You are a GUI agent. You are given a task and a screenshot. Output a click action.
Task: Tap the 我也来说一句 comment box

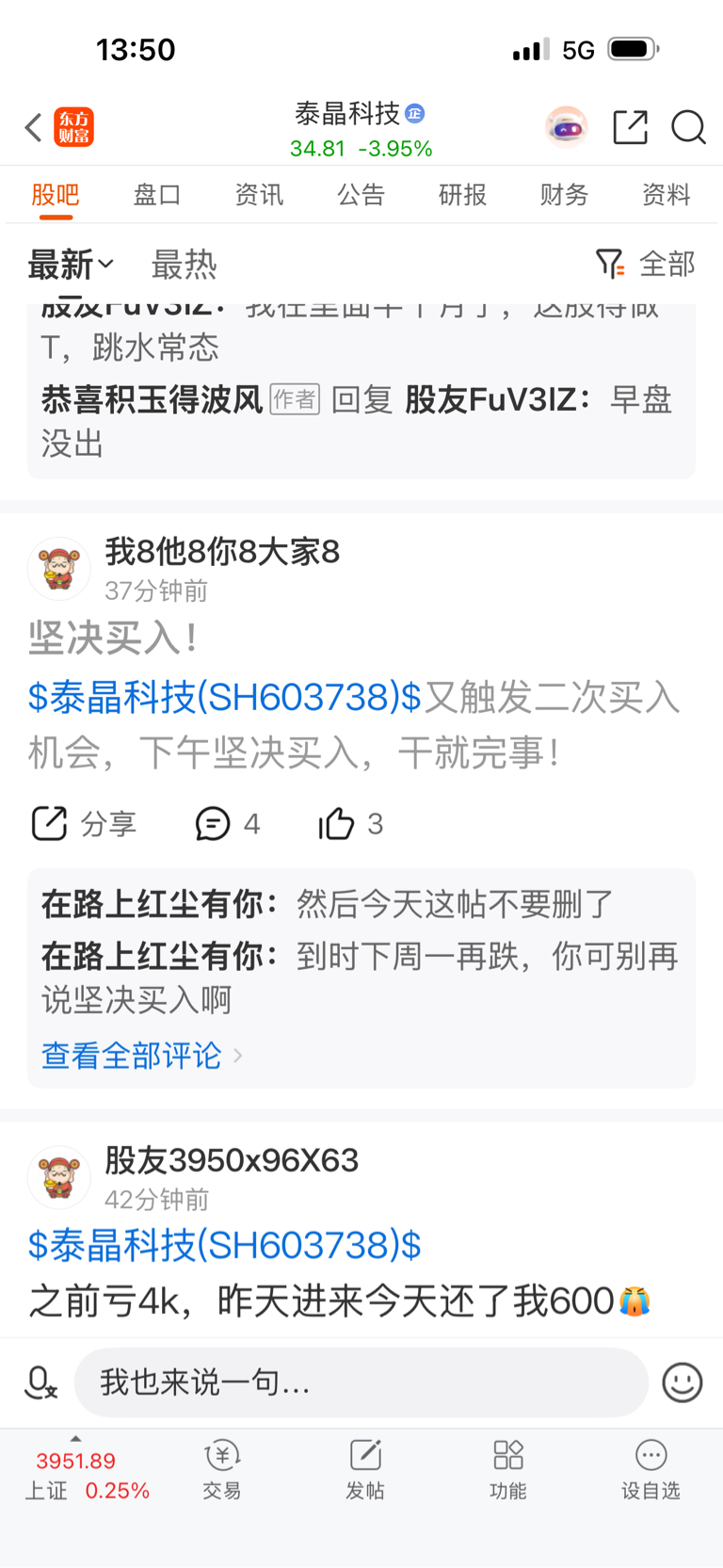click(x=361, y=1382)
